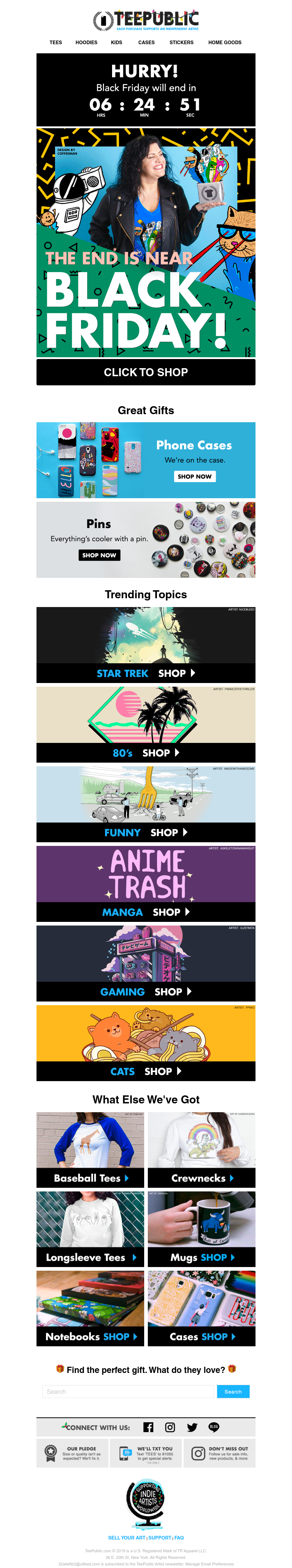Tap the CLICK TO SHOP button
The height and width of the screenshot is (1568, 292).
pyautogui.click(x=146, y=372)
